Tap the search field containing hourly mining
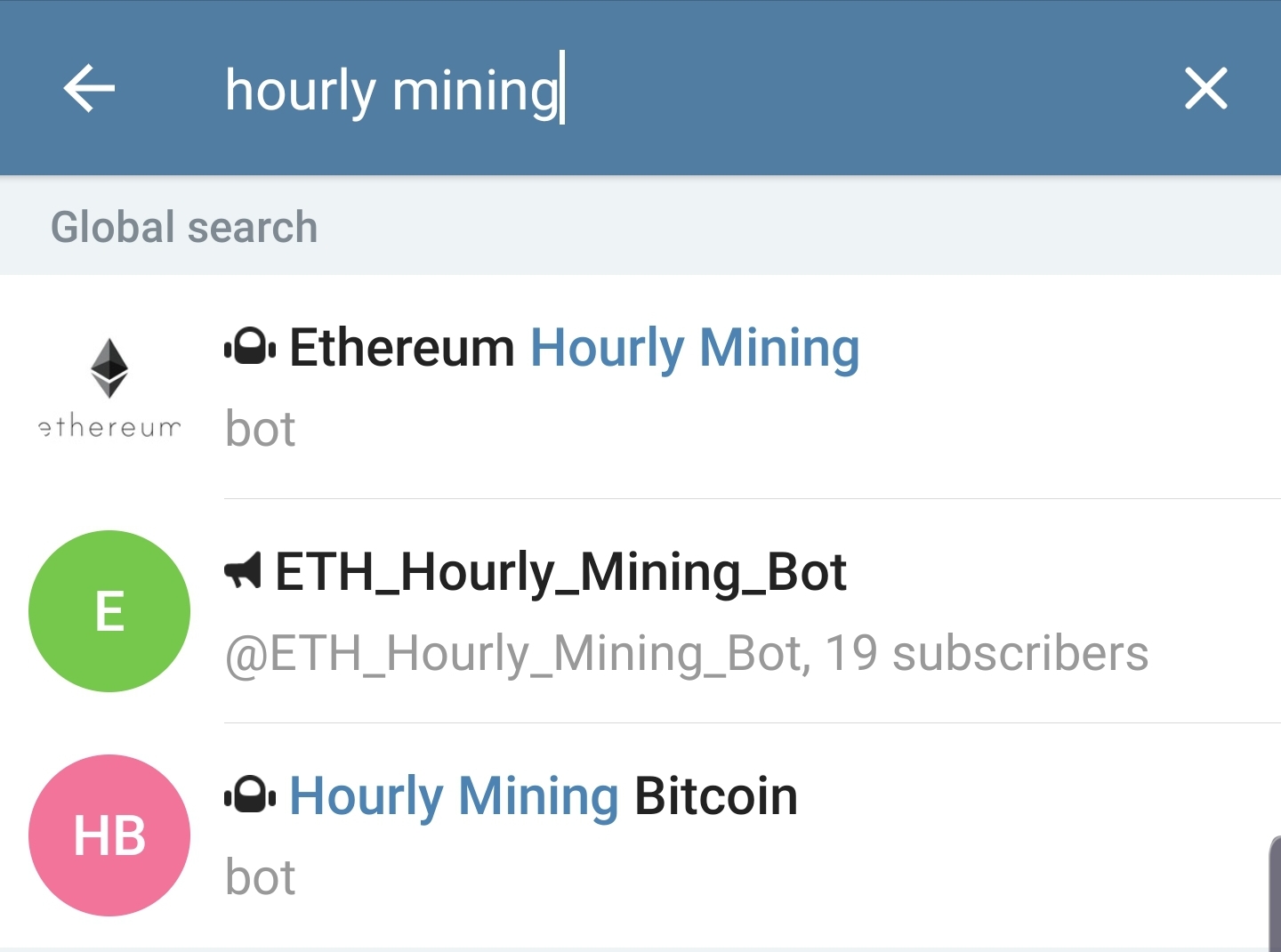The height and width of the screenshot is (952, 1281). tap(676, 89)
